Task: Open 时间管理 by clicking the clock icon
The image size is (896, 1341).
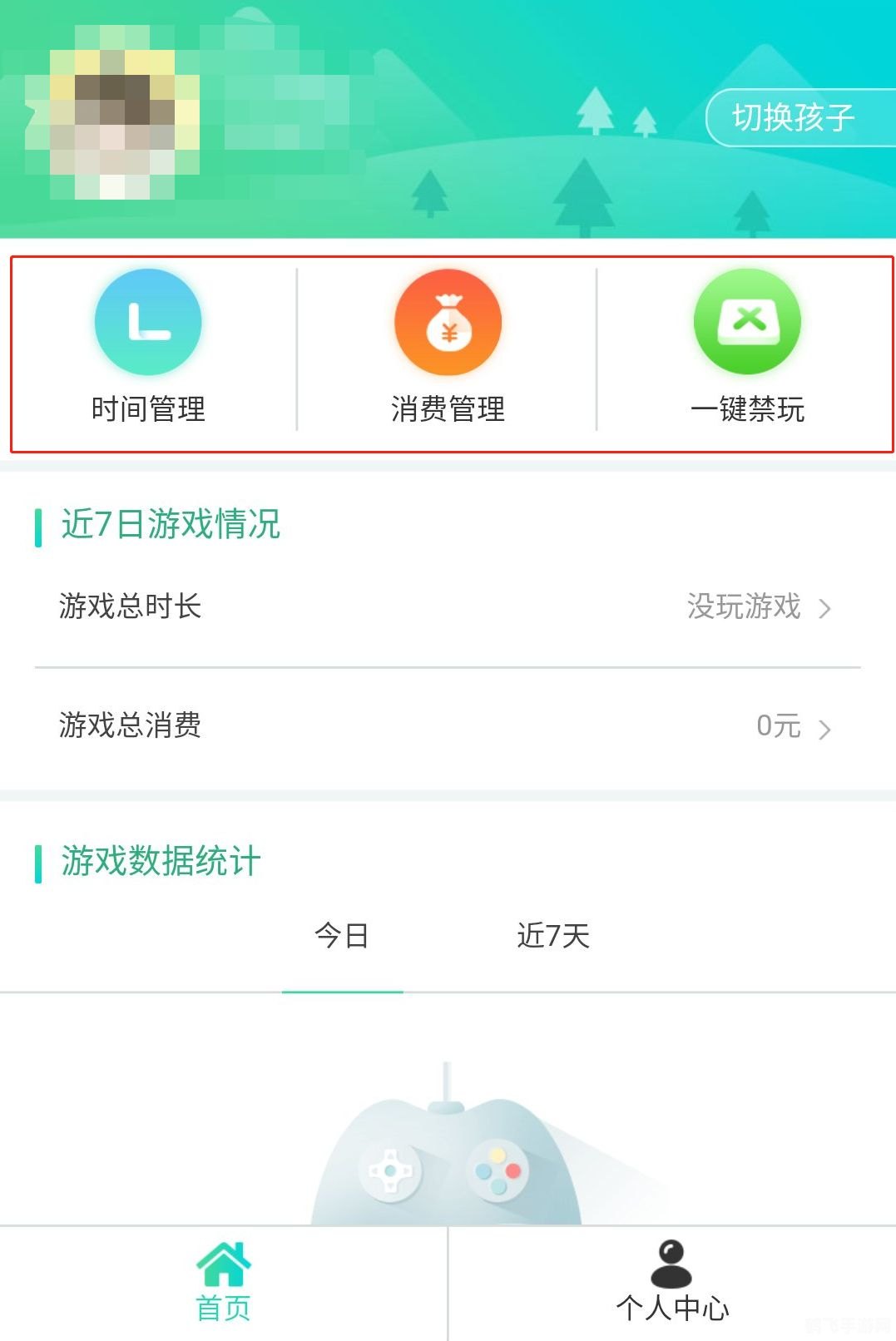Action: pos(148,322)
